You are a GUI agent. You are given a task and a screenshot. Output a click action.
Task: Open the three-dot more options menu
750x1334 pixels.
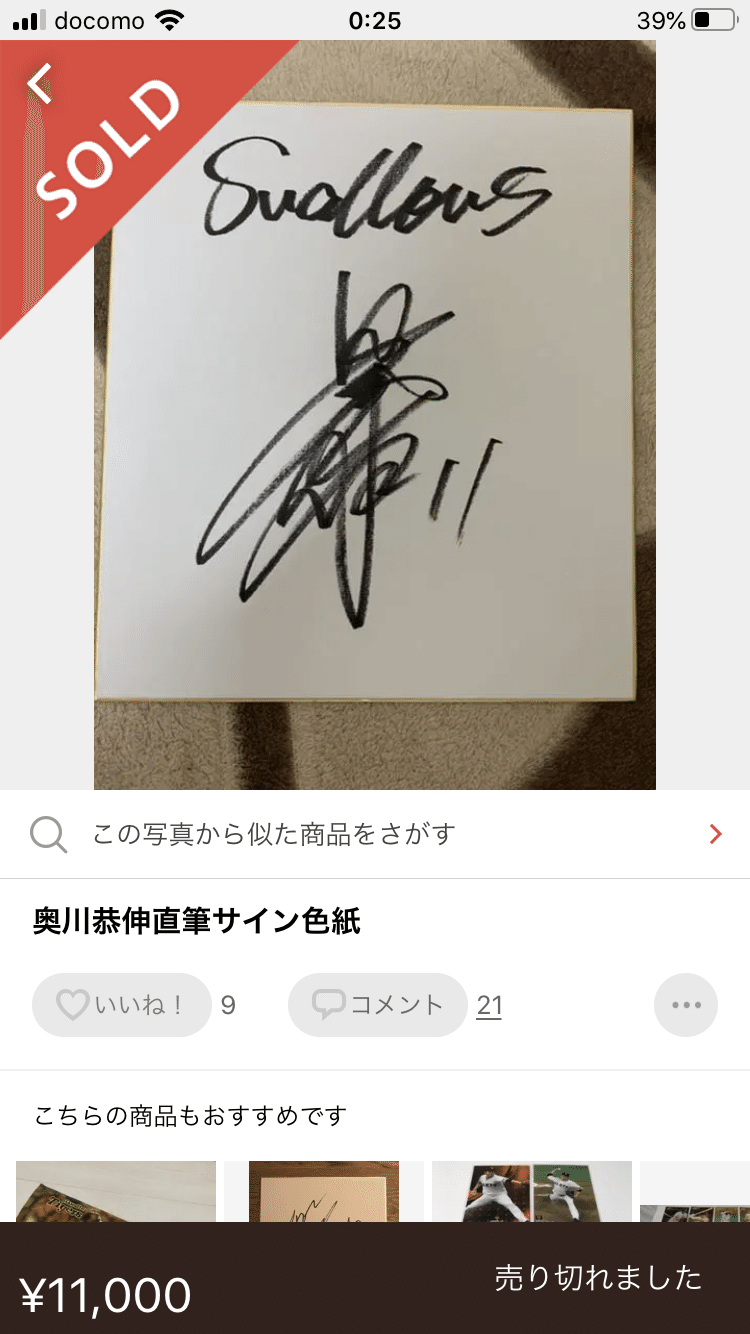click(x=685, y=1004)
